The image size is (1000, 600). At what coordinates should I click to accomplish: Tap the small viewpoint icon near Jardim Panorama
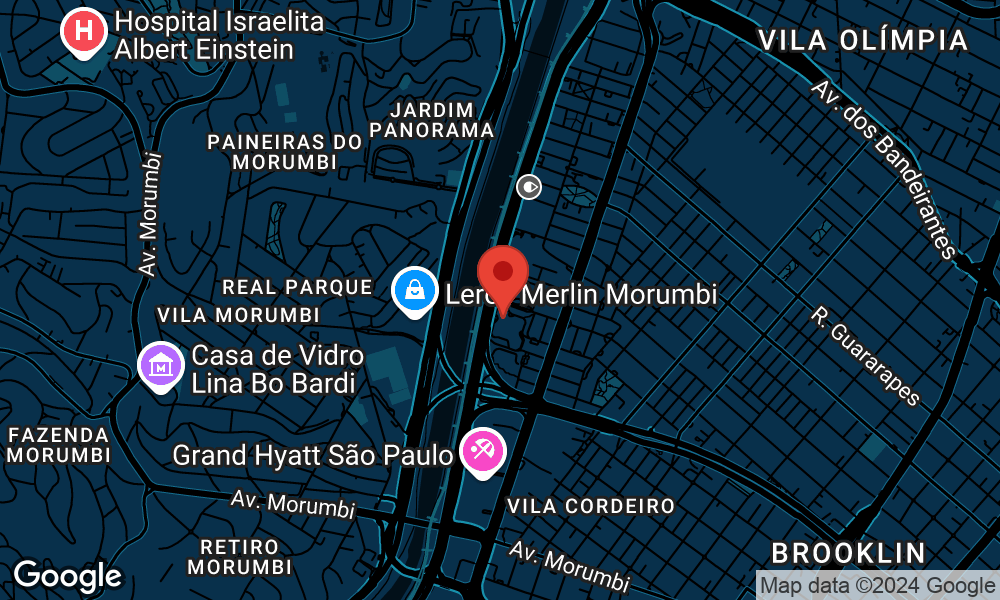tap(528, 186)
